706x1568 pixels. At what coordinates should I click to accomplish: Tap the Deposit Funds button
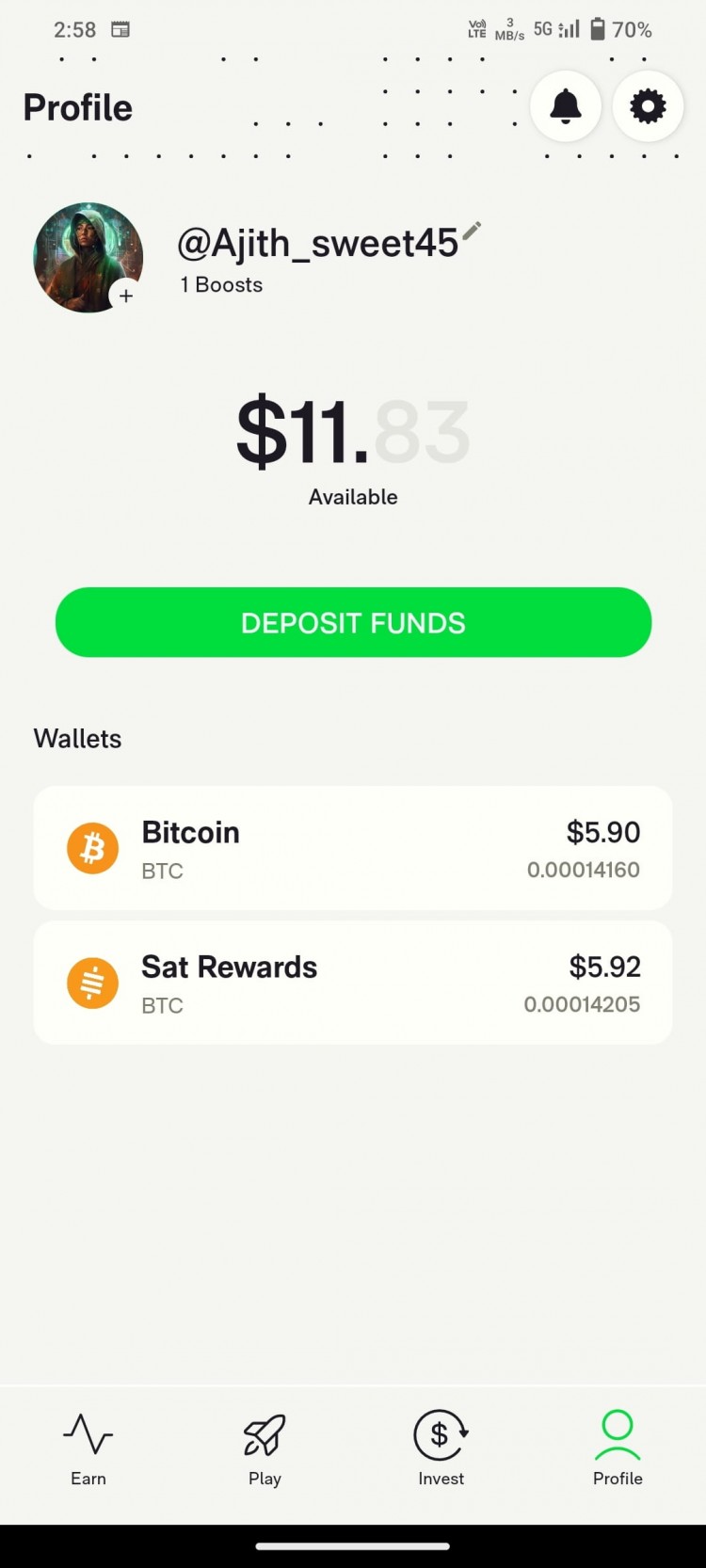[x=353, y=622]
